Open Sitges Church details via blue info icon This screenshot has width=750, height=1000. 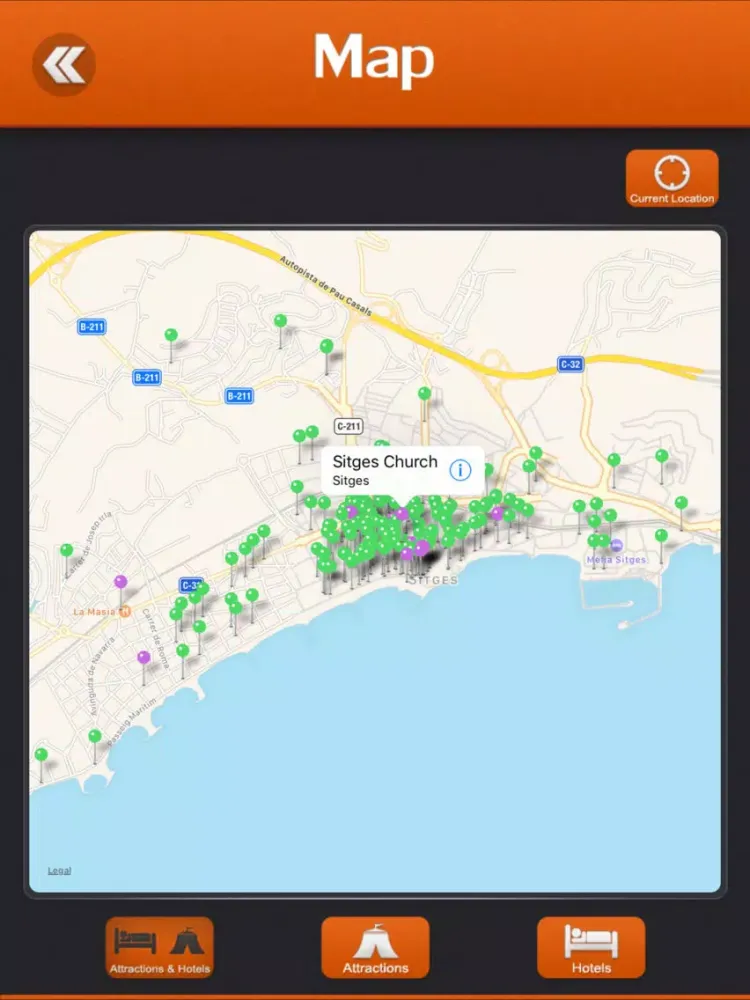tap(460, 469)
